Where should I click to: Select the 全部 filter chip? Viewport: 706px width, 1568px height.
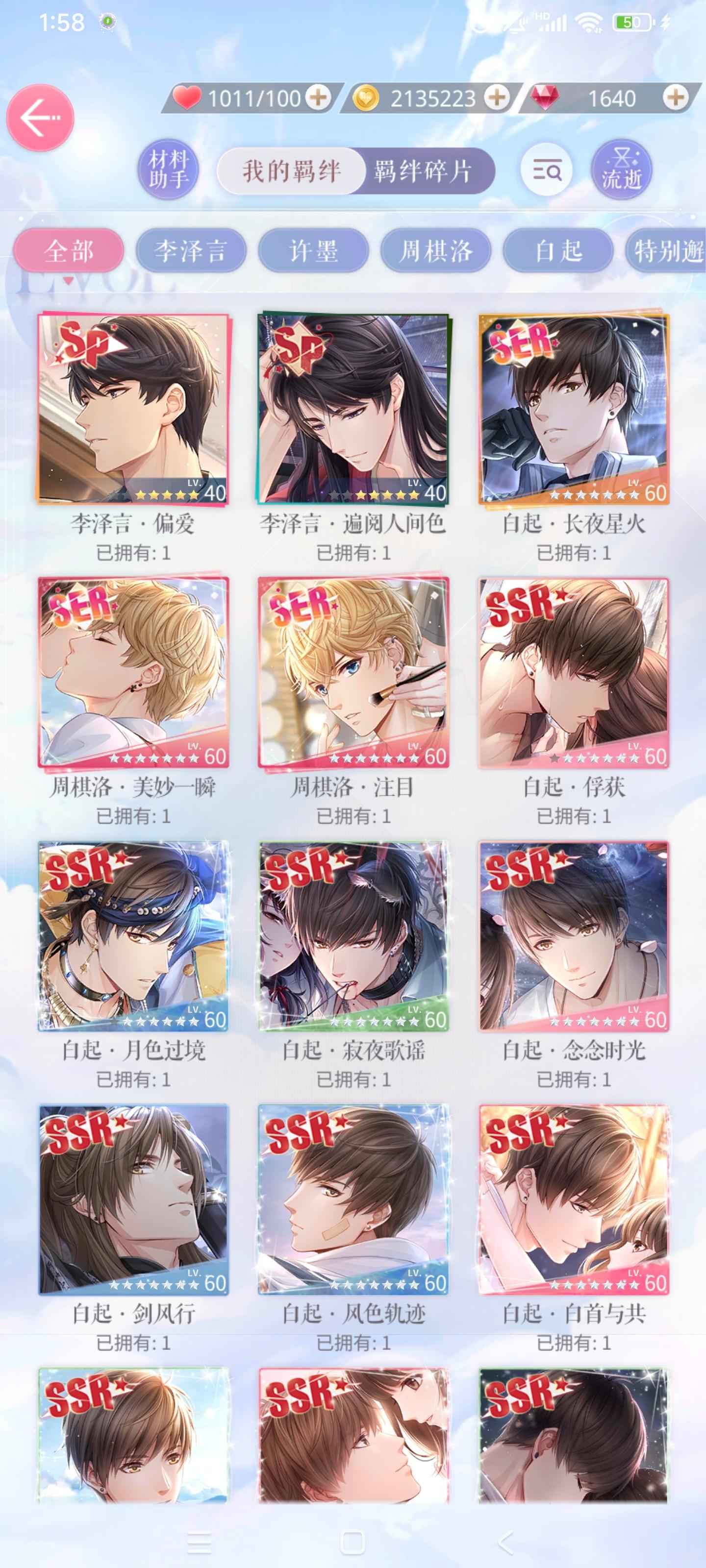[69, 250]
